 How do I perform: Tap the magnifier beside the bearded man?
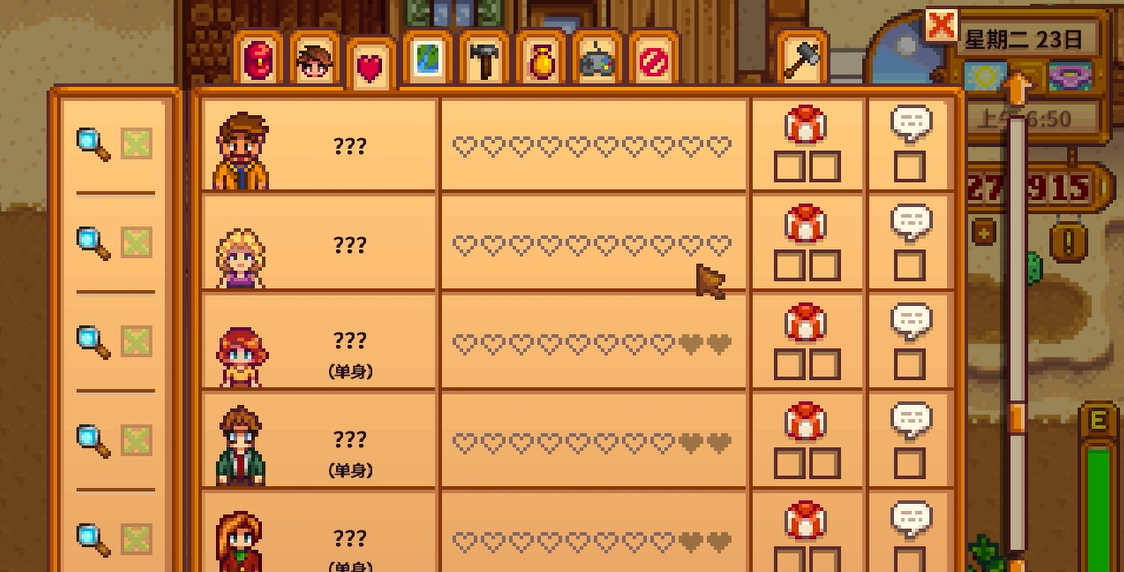coord(94,144)
